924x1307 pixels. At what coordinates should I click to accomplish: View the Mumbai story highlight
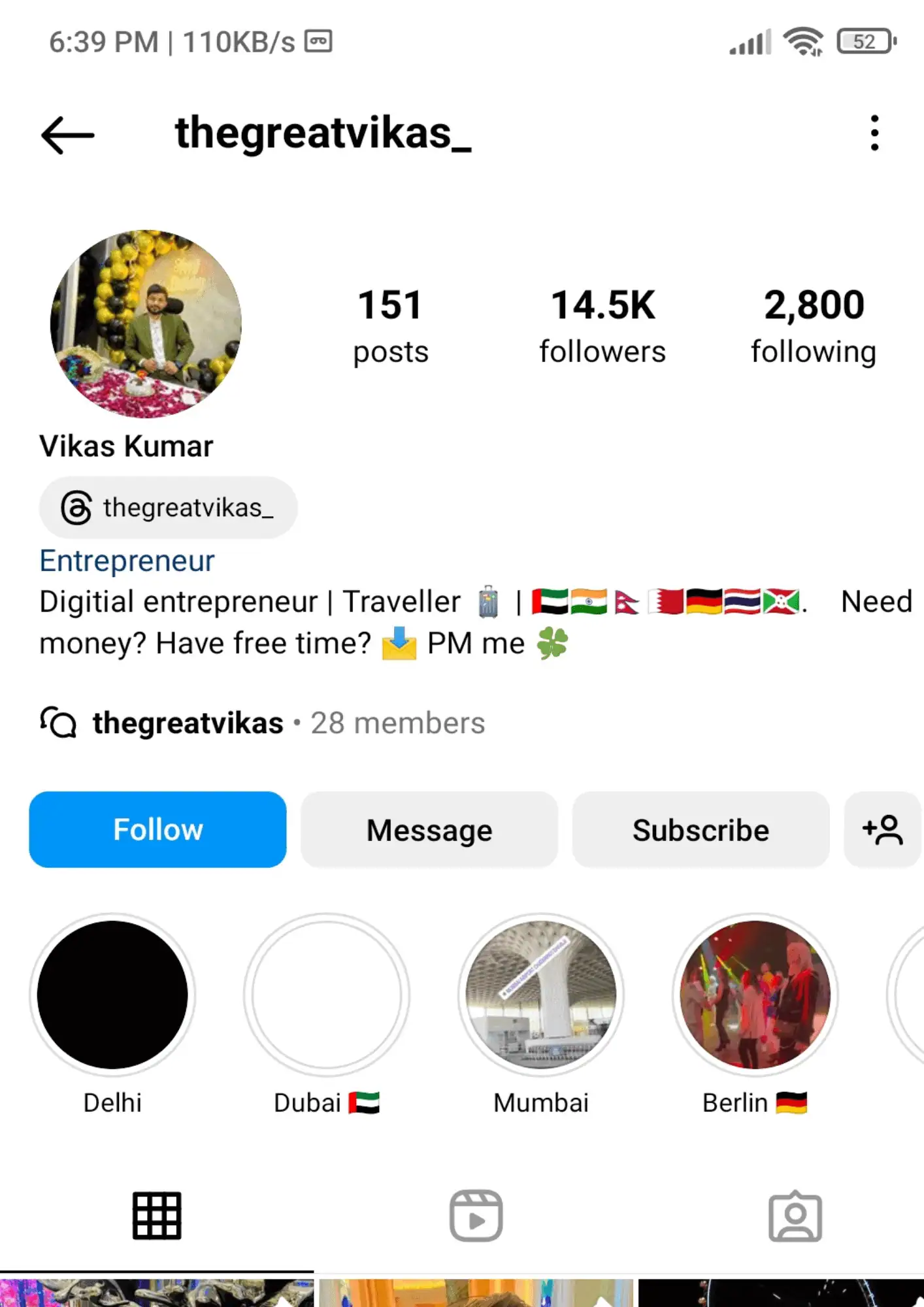tap(541, 995)
